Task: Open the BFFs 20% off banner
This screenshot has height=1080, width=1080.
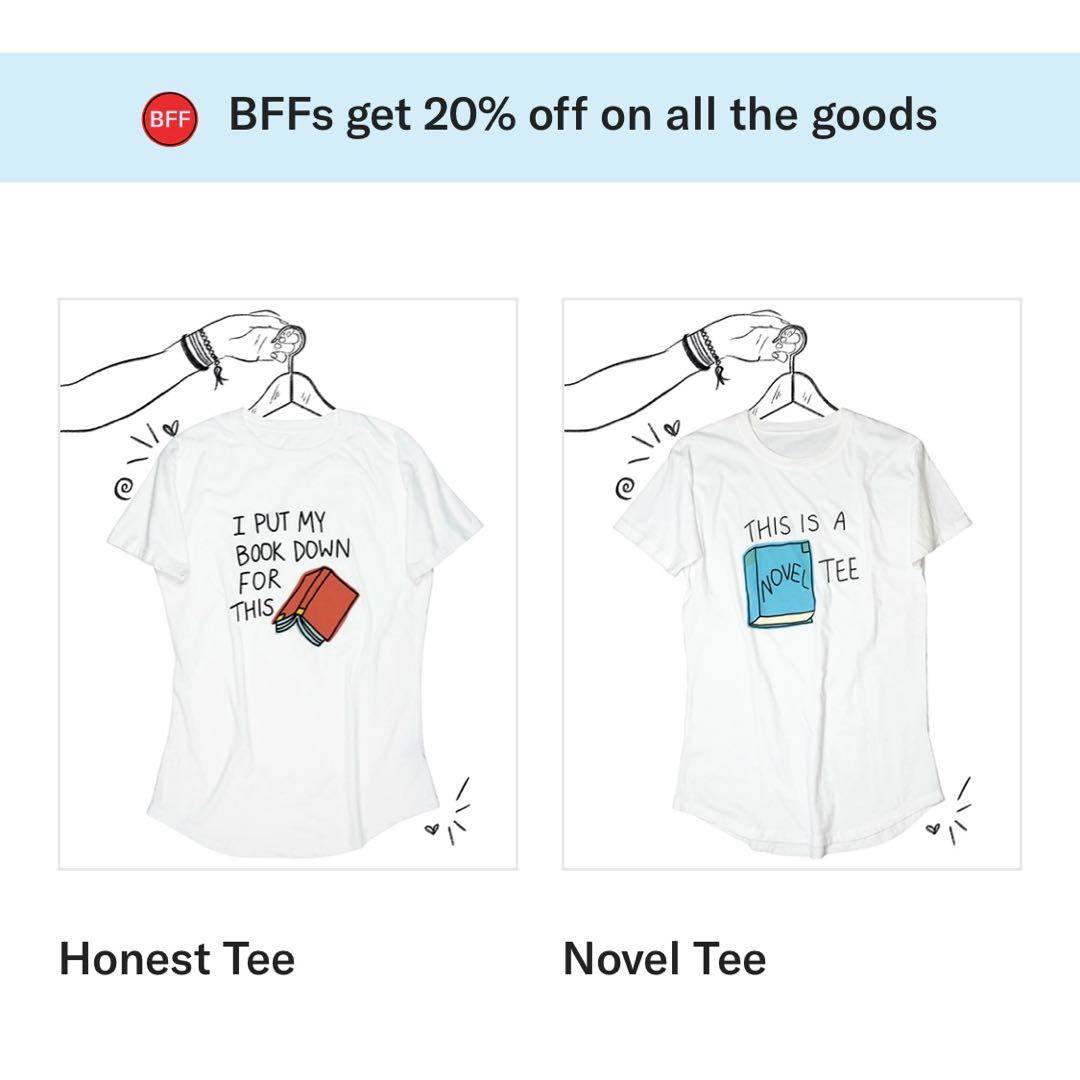Action: (540, 116)
